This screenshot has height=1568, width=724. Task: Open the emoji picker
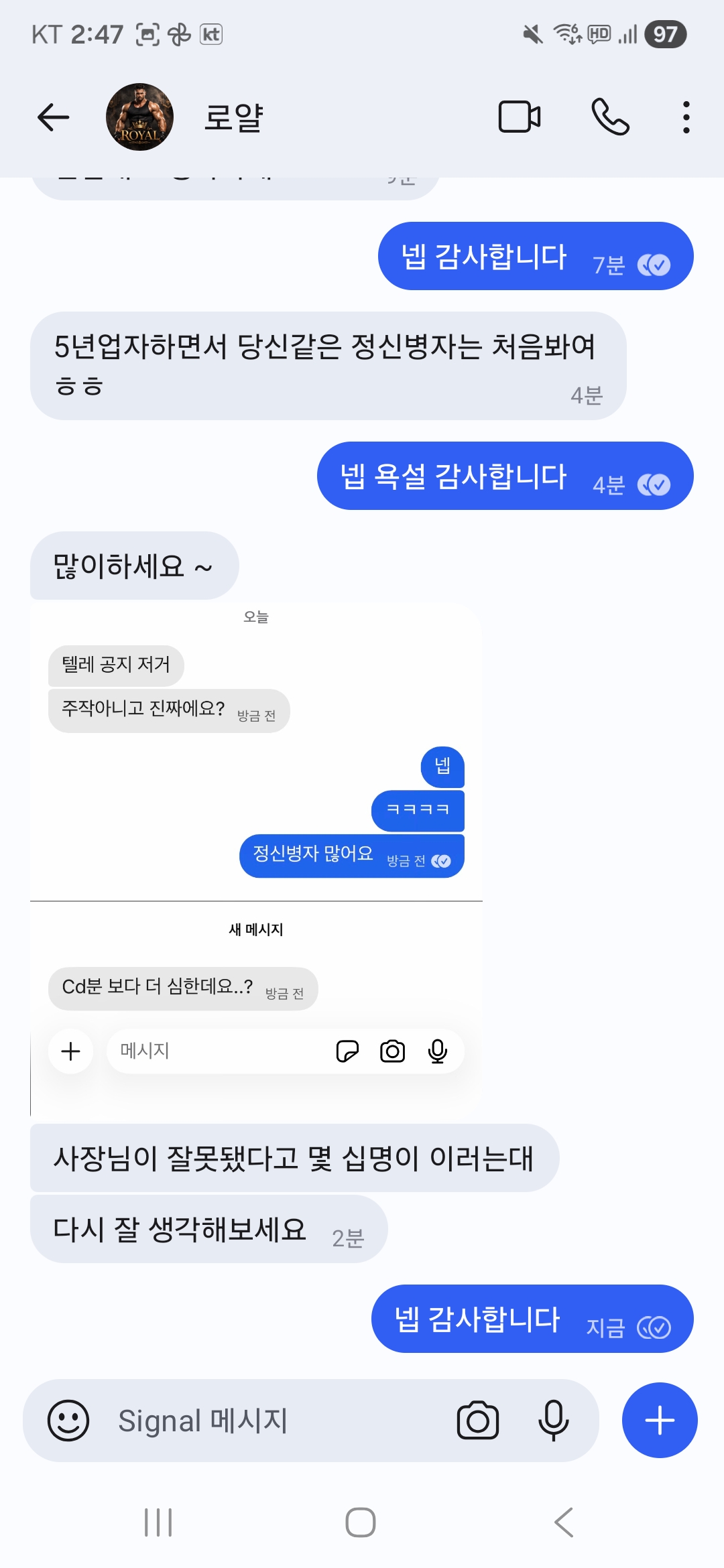point(68,1420)
